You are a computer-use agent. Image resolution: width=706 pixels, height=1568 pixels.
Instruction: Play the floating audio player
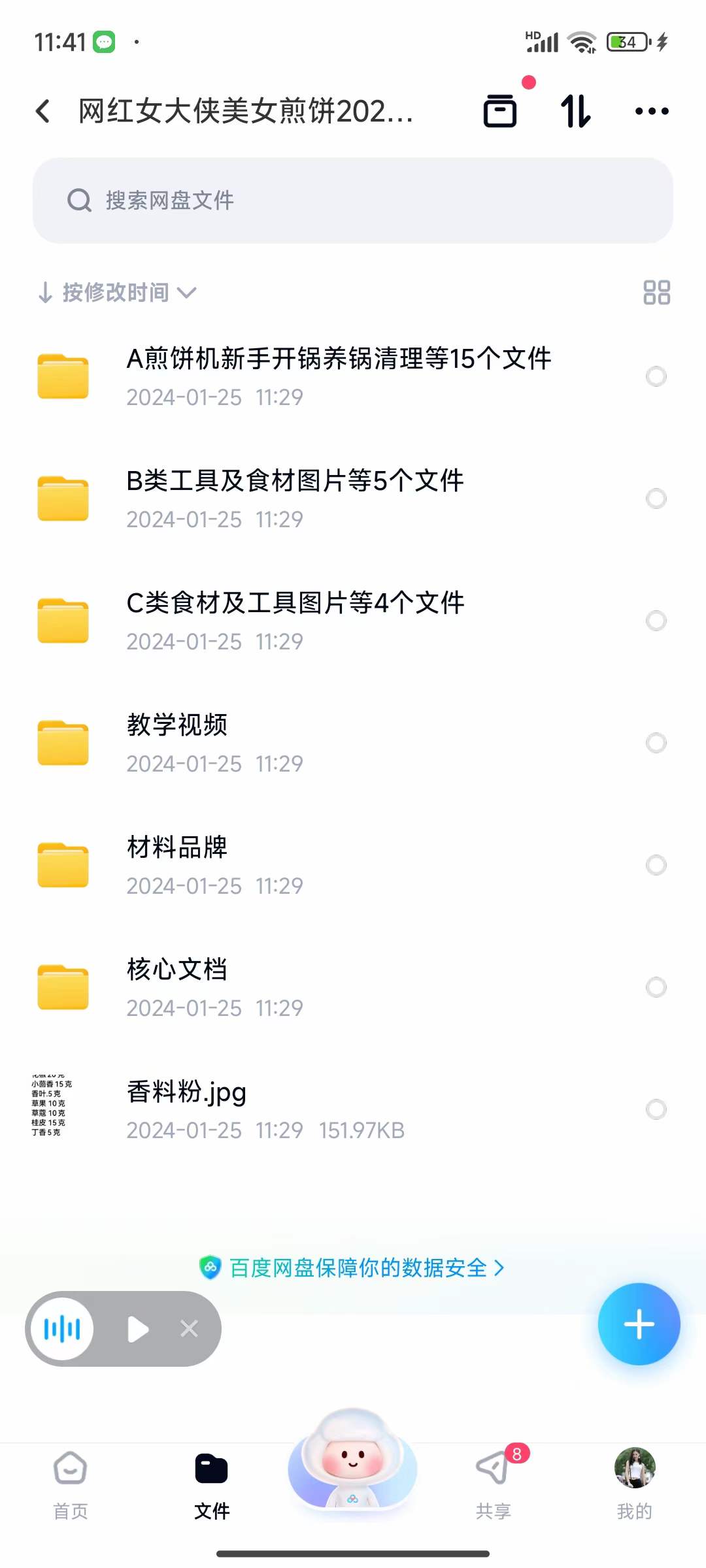click(138, 1329)
